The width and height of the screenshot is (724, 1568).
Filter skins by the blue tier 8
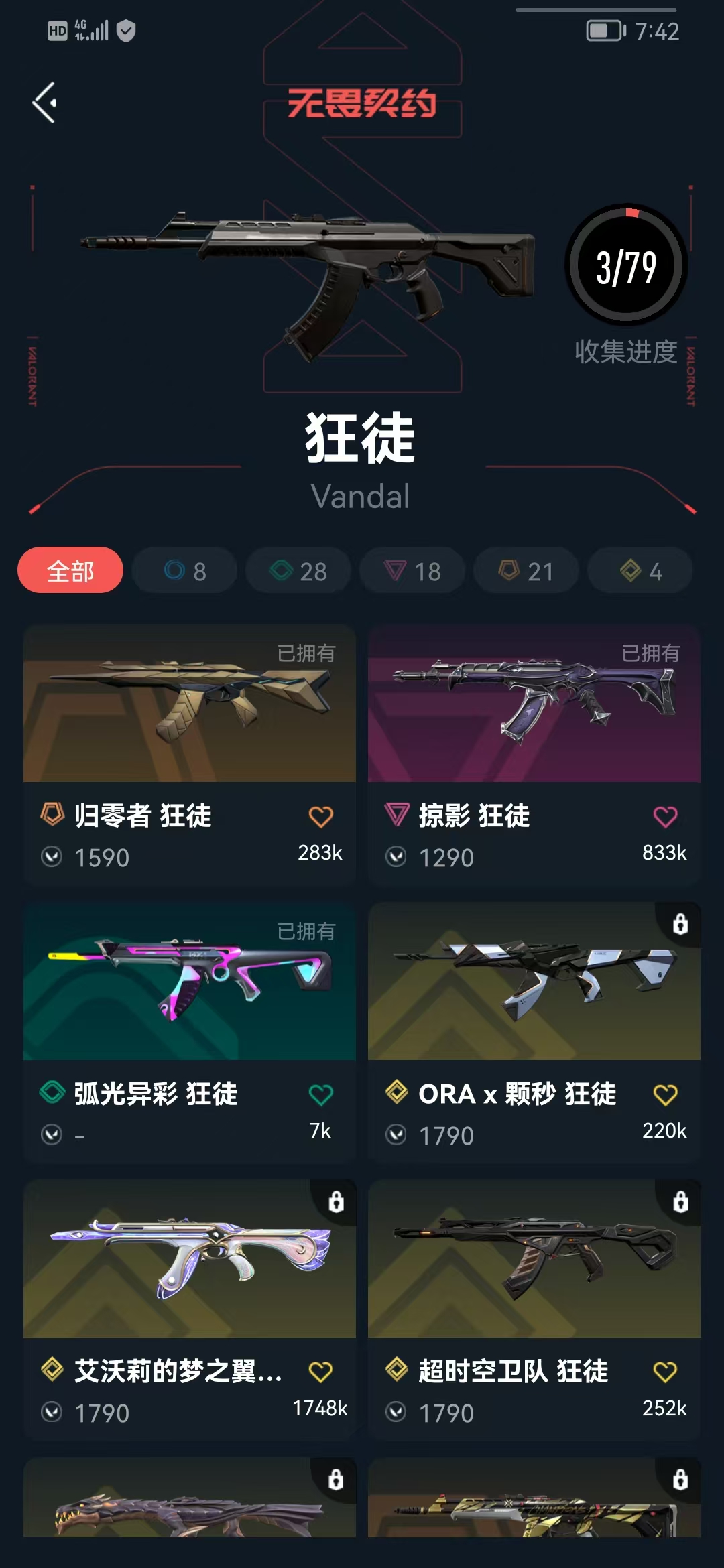[184, 571]
